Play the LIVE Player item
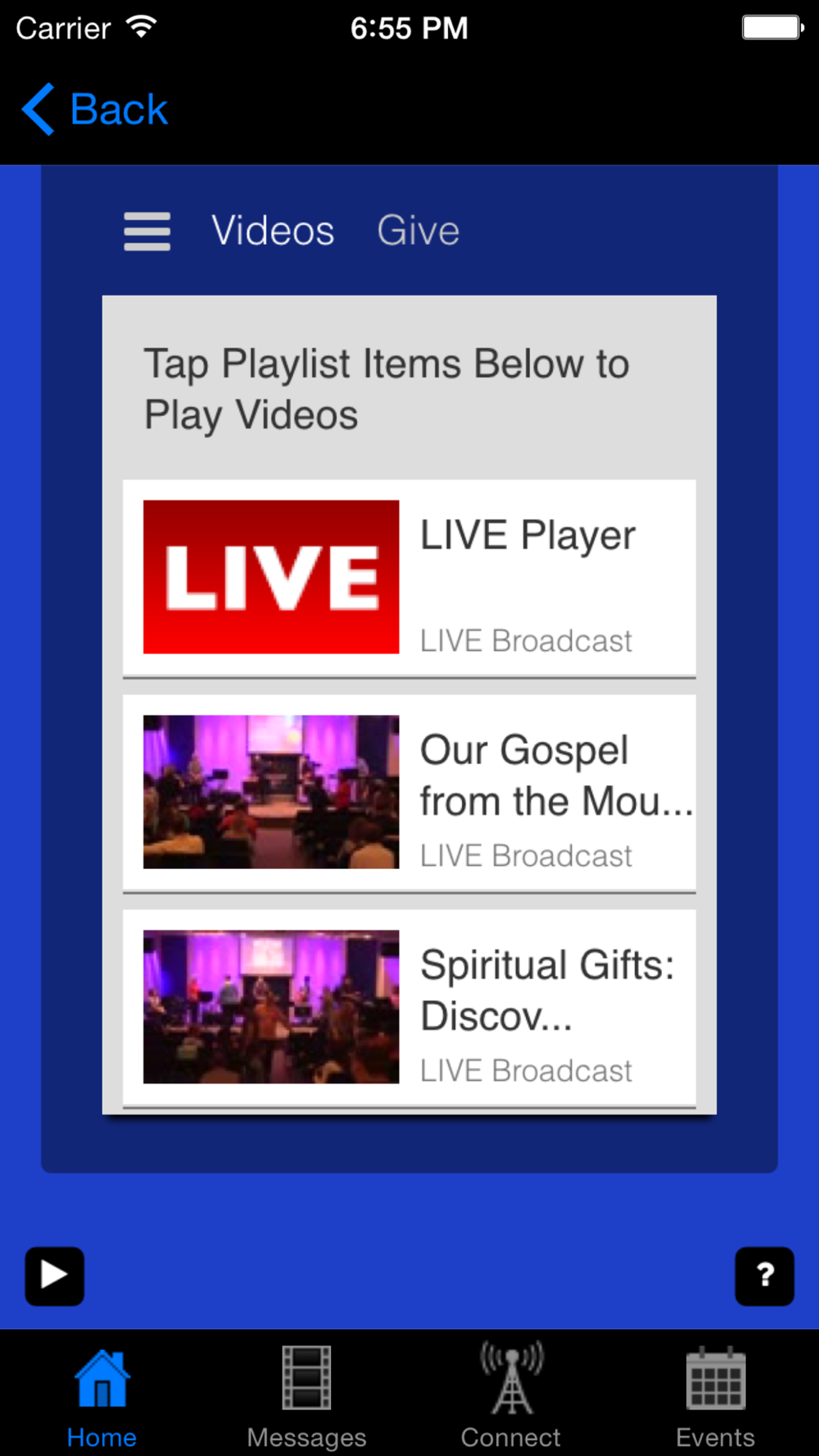The image size is (819, 1456). 409,578
